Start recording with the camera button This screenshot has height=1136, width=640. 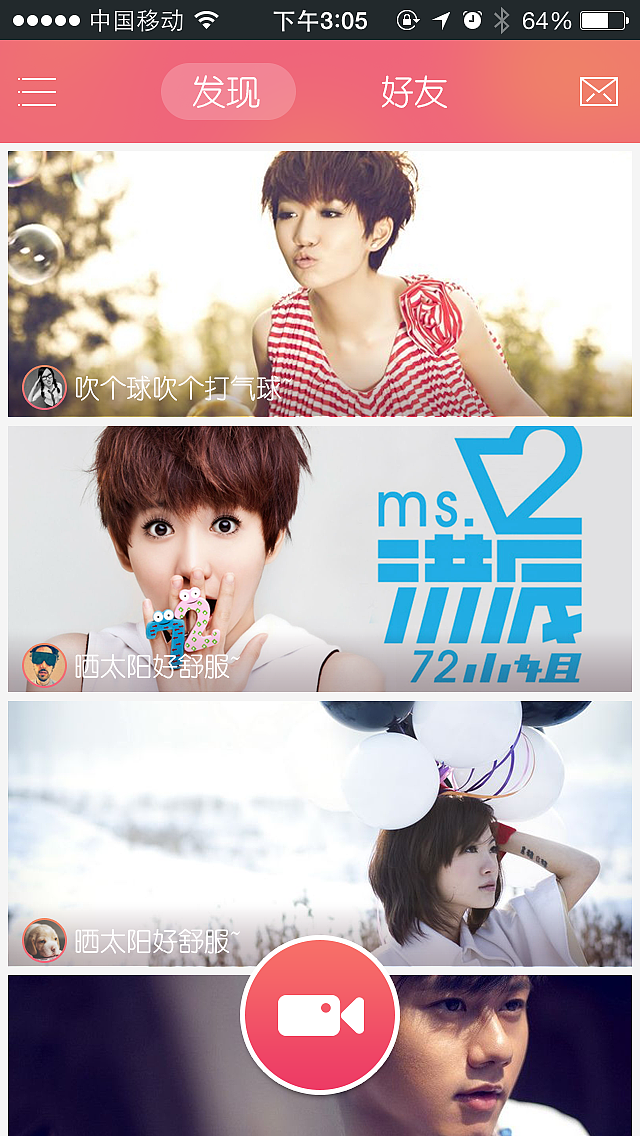tap(320, 1015)
